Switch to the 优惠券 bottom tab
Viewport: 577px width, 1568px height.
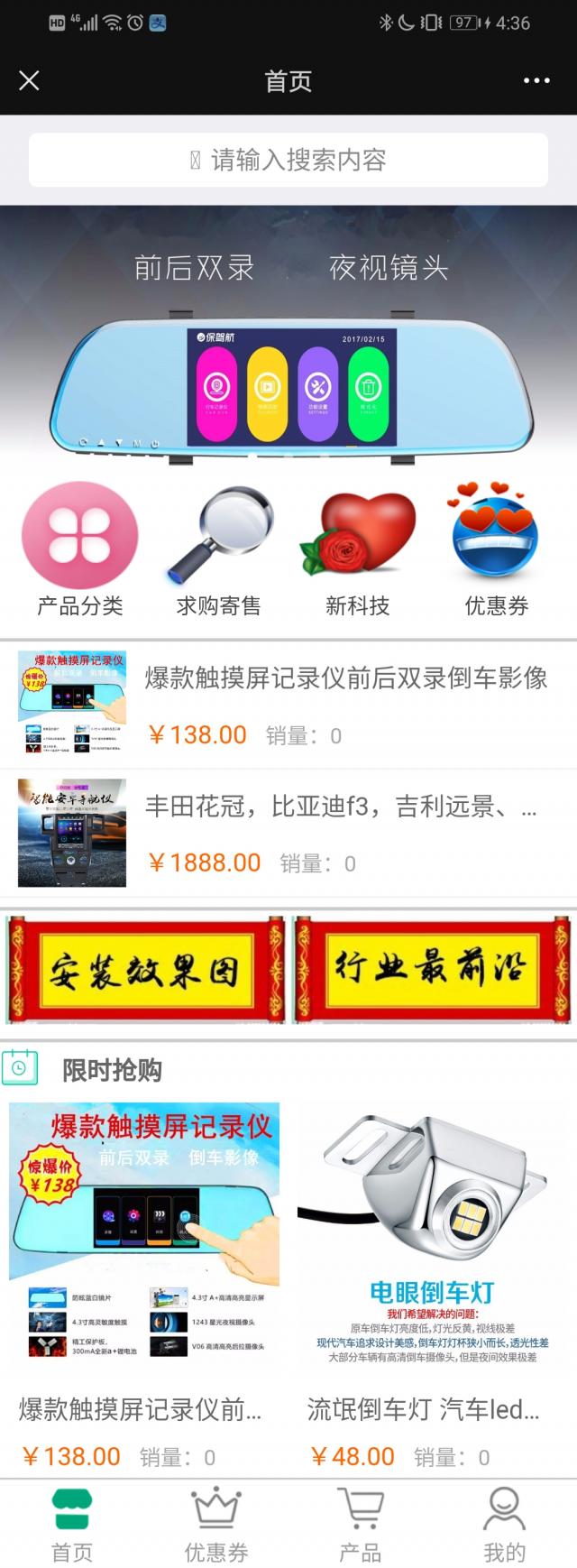pyautogui.click(x=216, y=1525)
